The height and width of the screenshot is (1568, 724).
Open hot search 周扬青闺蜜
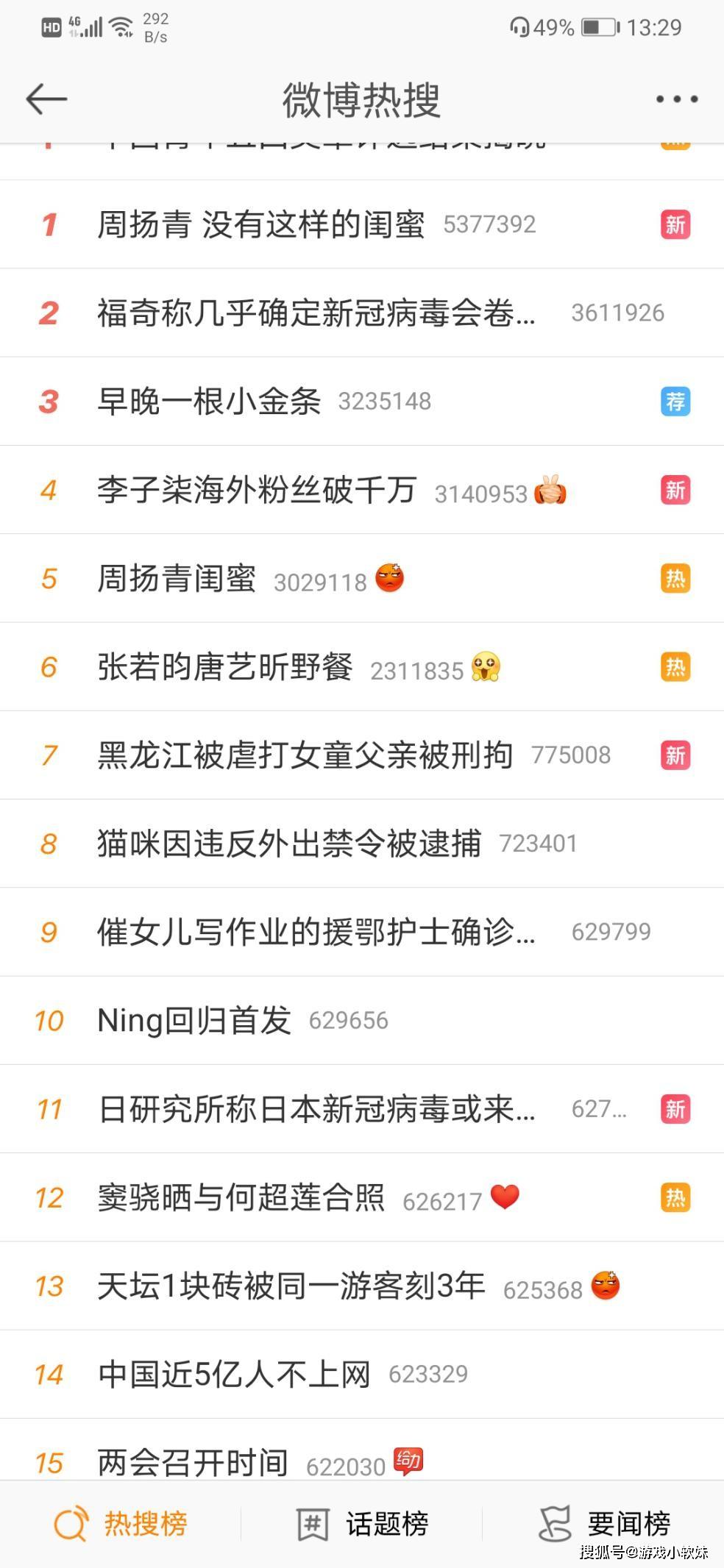pyautogui.click(x=362, y=579)
